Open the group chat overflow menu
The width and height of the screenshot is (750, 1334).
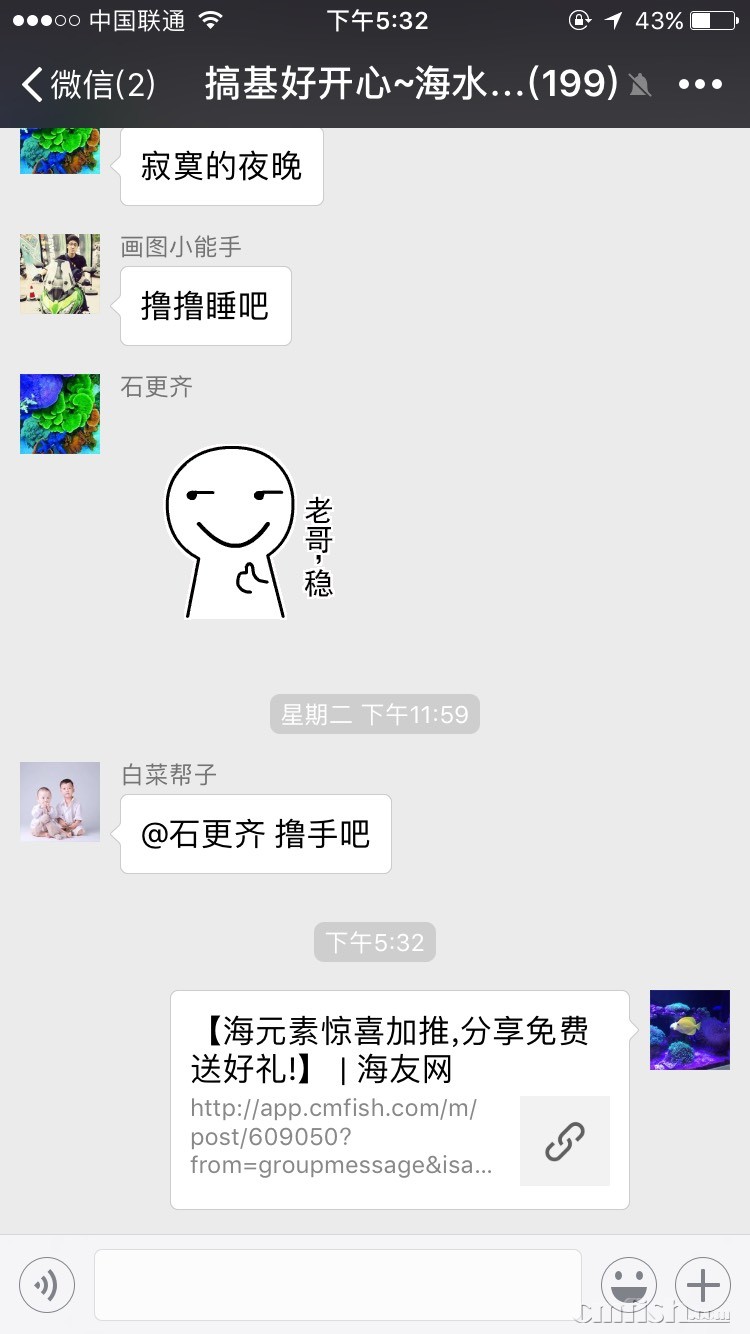click(x=700, y=84)
